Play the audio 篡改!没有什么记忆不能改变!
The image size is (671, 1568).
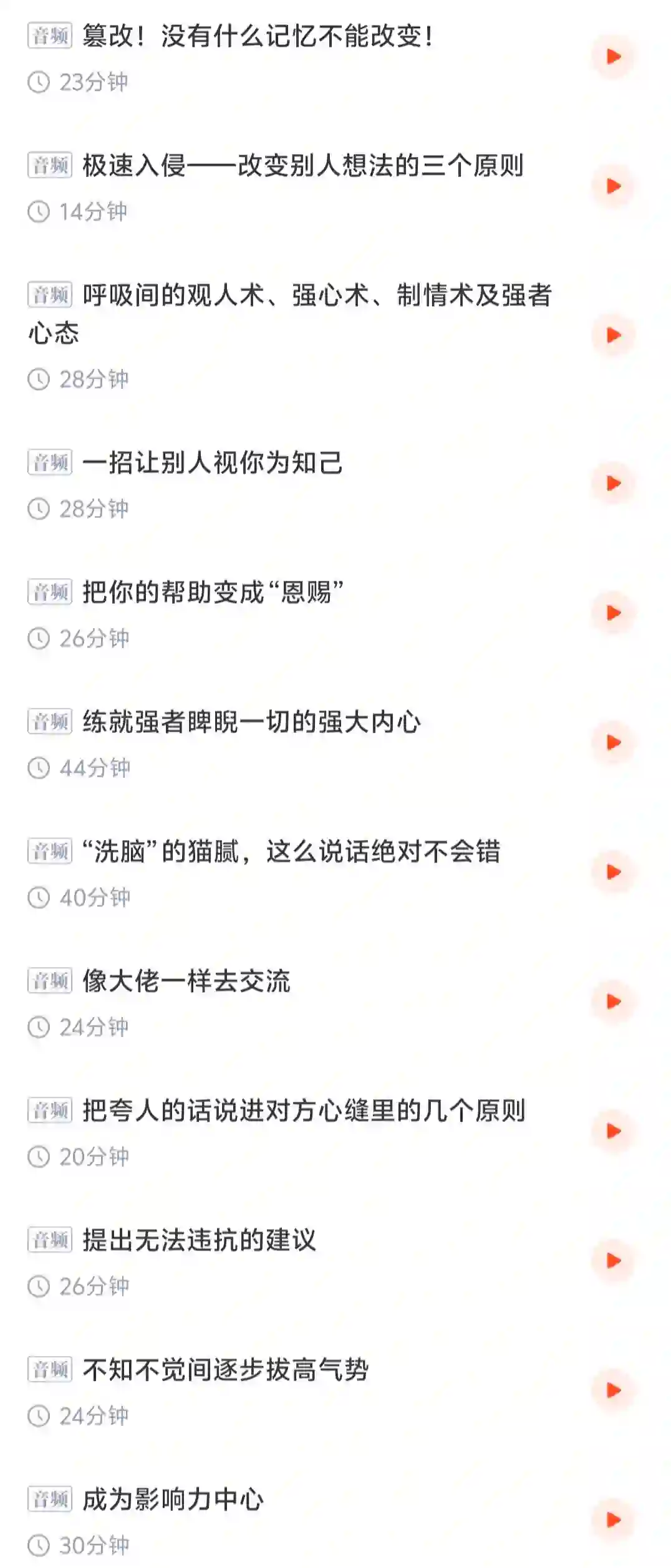[614, 57]
